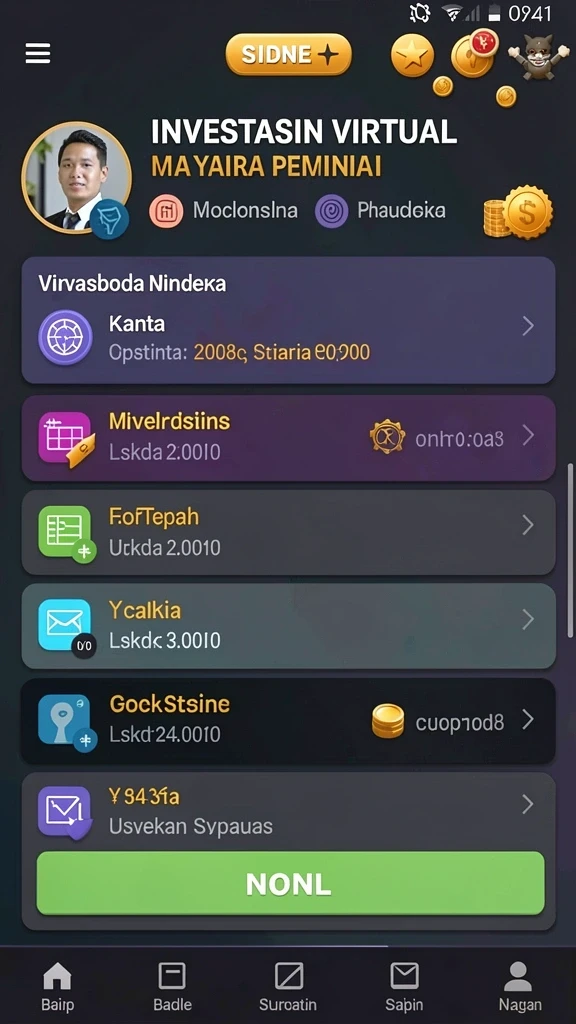Switch to the Nagan profile tab
The image size is (576, 1024).
(x=519, y=986)
